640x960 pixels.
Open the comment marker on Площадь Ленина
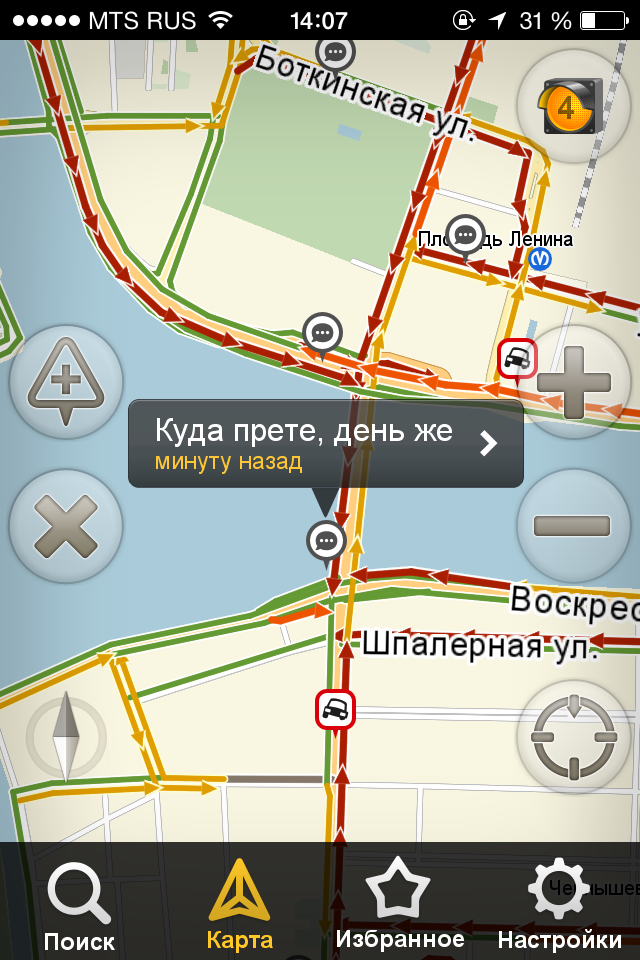tap(464, 235)
